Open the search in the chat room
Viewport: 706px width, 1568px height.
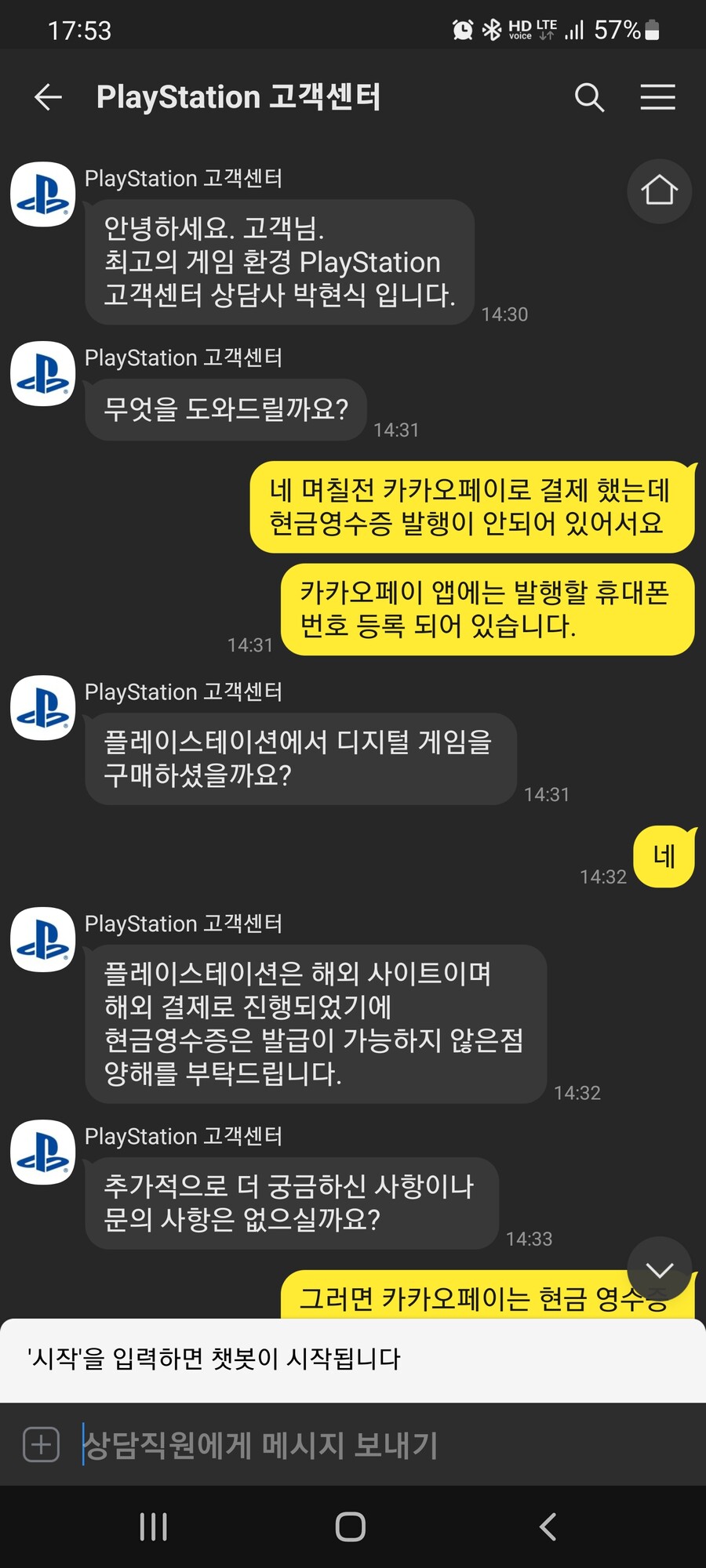(x=590, y=97)
